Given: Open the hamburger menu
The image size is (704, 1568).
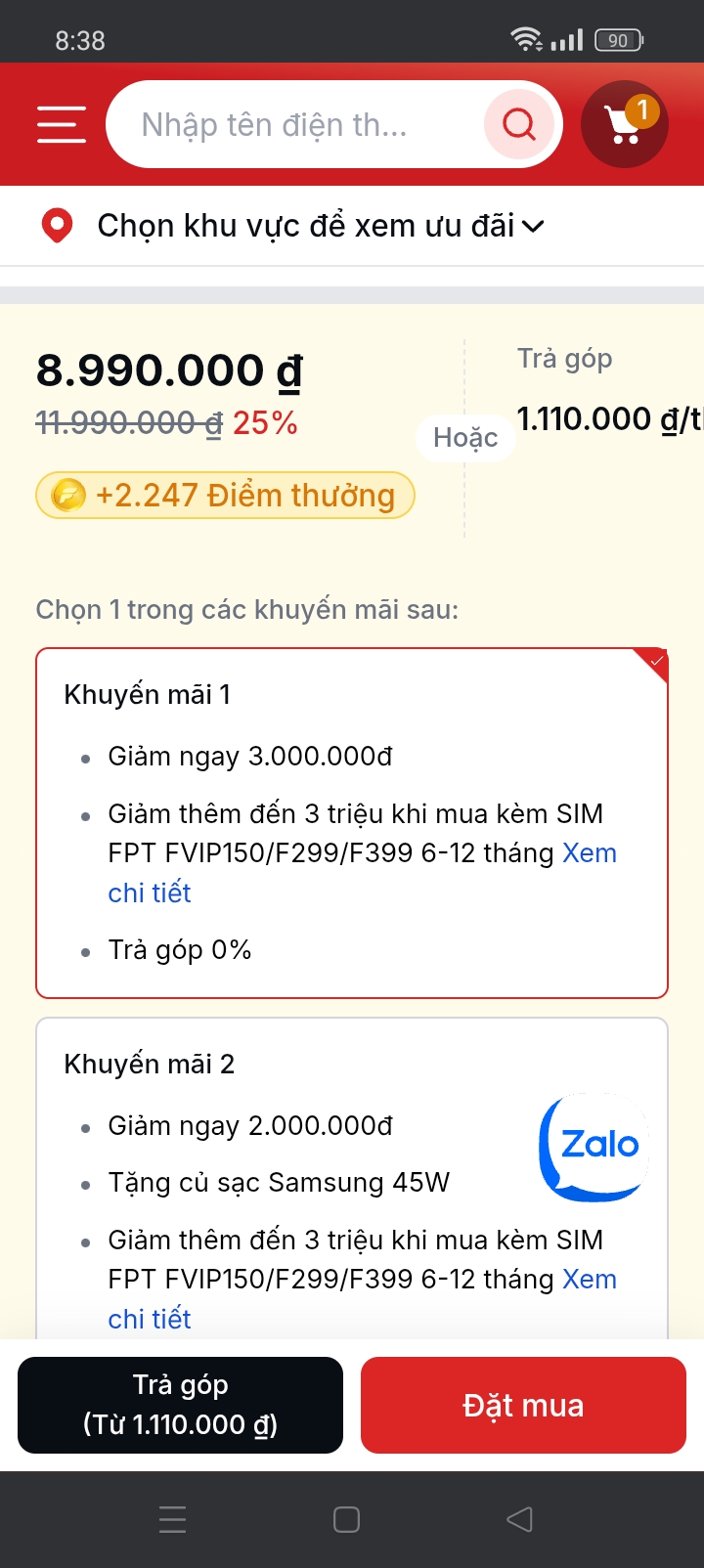Looking at the screenshot, I should pyautogui.click(x=62, y=124).
